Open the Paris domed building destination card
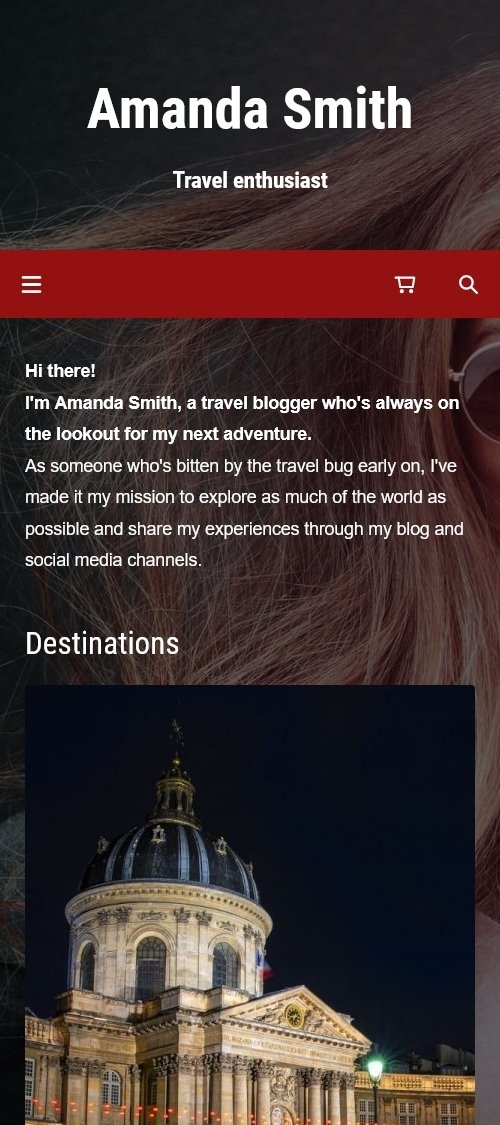 [250, 905]
